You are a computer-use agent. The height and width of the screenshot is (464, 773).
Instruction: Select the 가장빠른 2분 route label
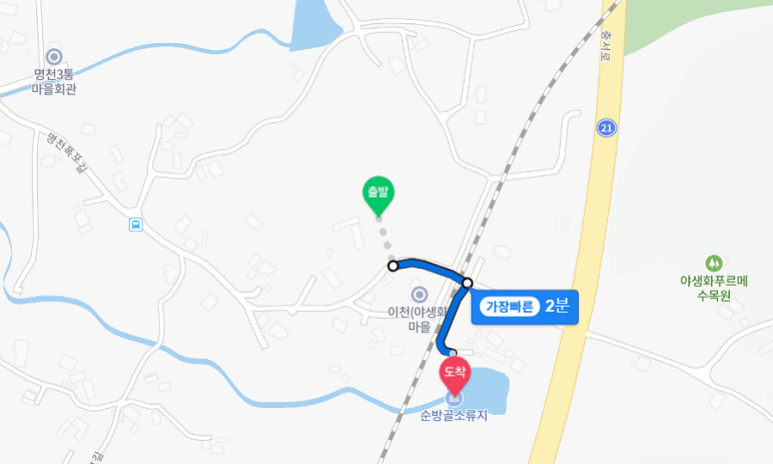click(524, 307)
